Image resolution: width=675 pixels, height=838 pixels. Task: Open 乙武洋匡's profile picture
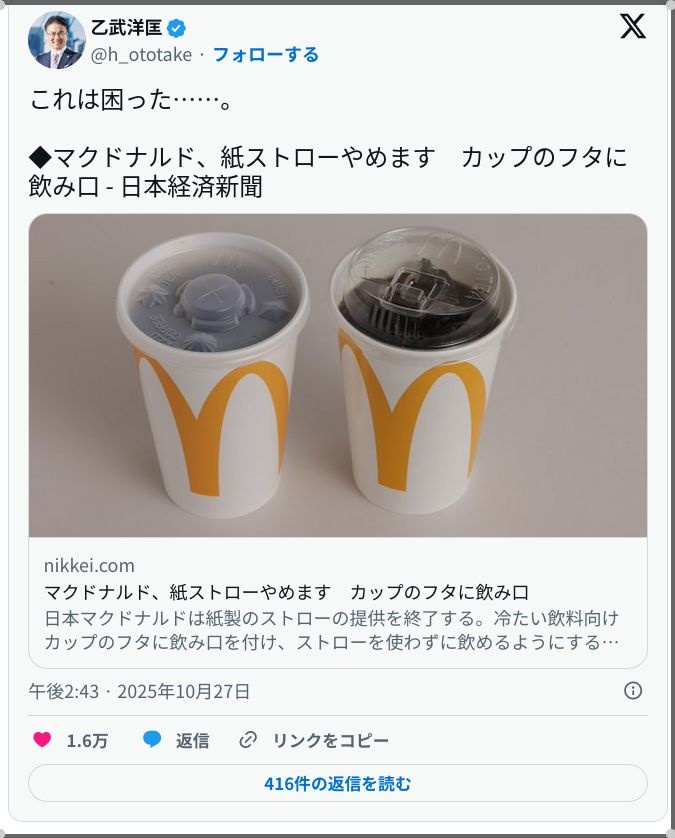tap(57, 40)
